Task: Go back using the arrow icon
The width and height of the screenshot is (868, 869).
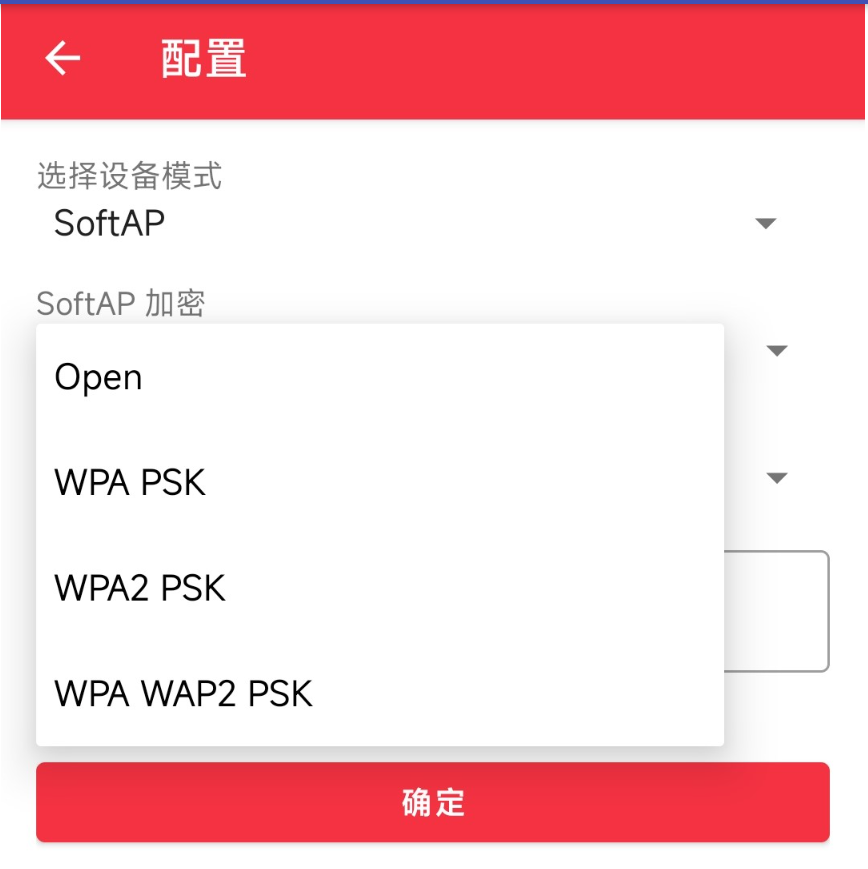Action: pos(62,59)
